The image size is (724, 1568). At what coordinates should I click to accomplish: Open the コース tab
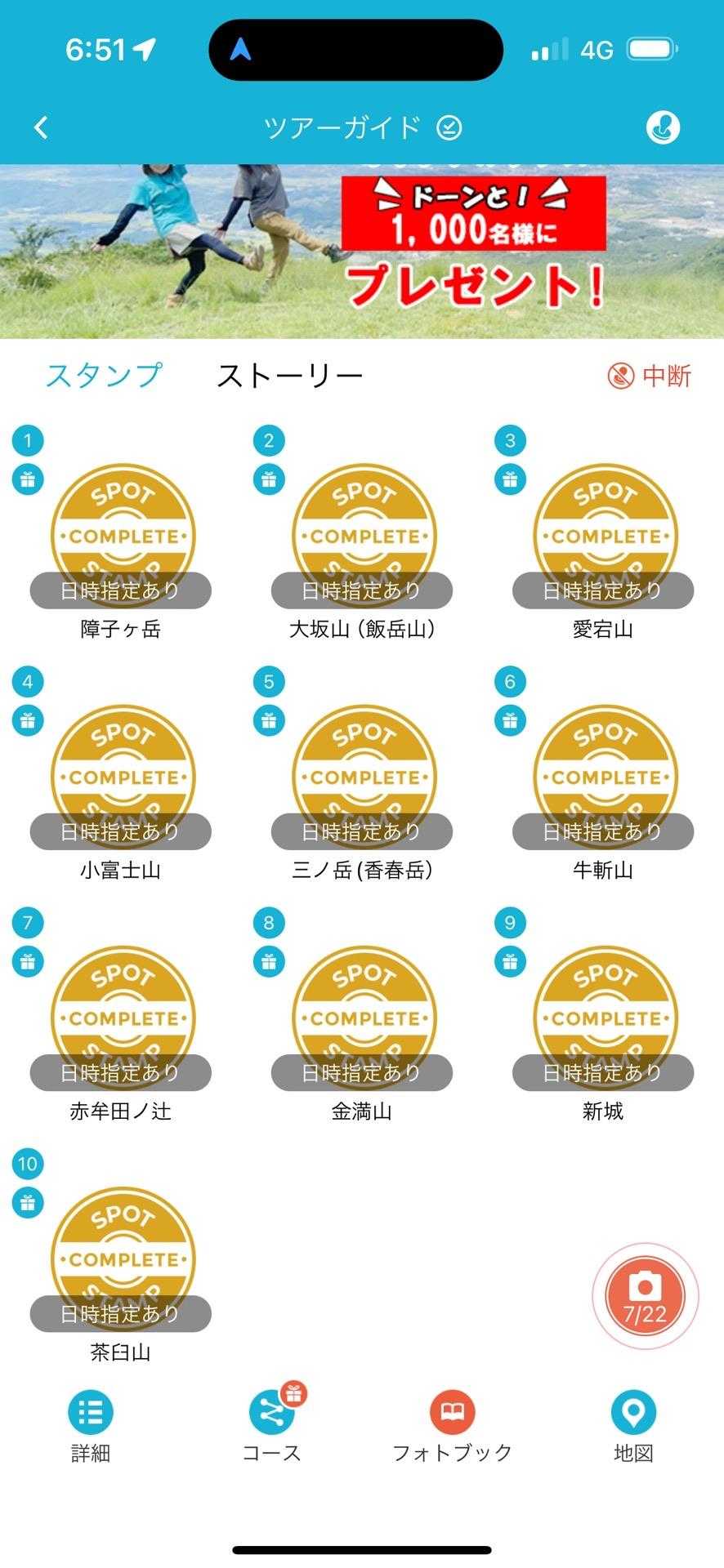coord(272,1426)
